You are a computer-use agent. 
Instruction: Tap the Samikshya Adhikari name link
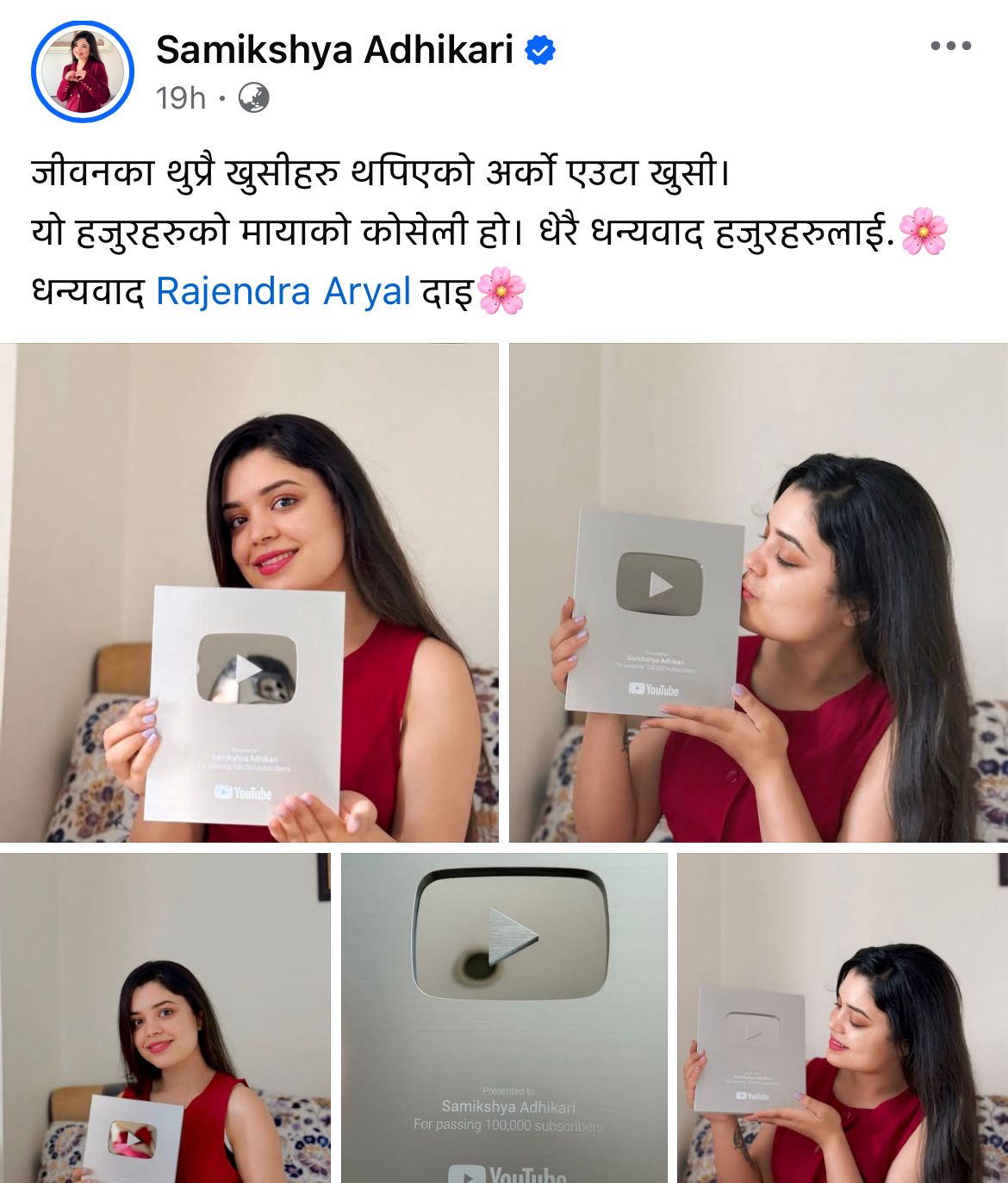tap(334, 50)
